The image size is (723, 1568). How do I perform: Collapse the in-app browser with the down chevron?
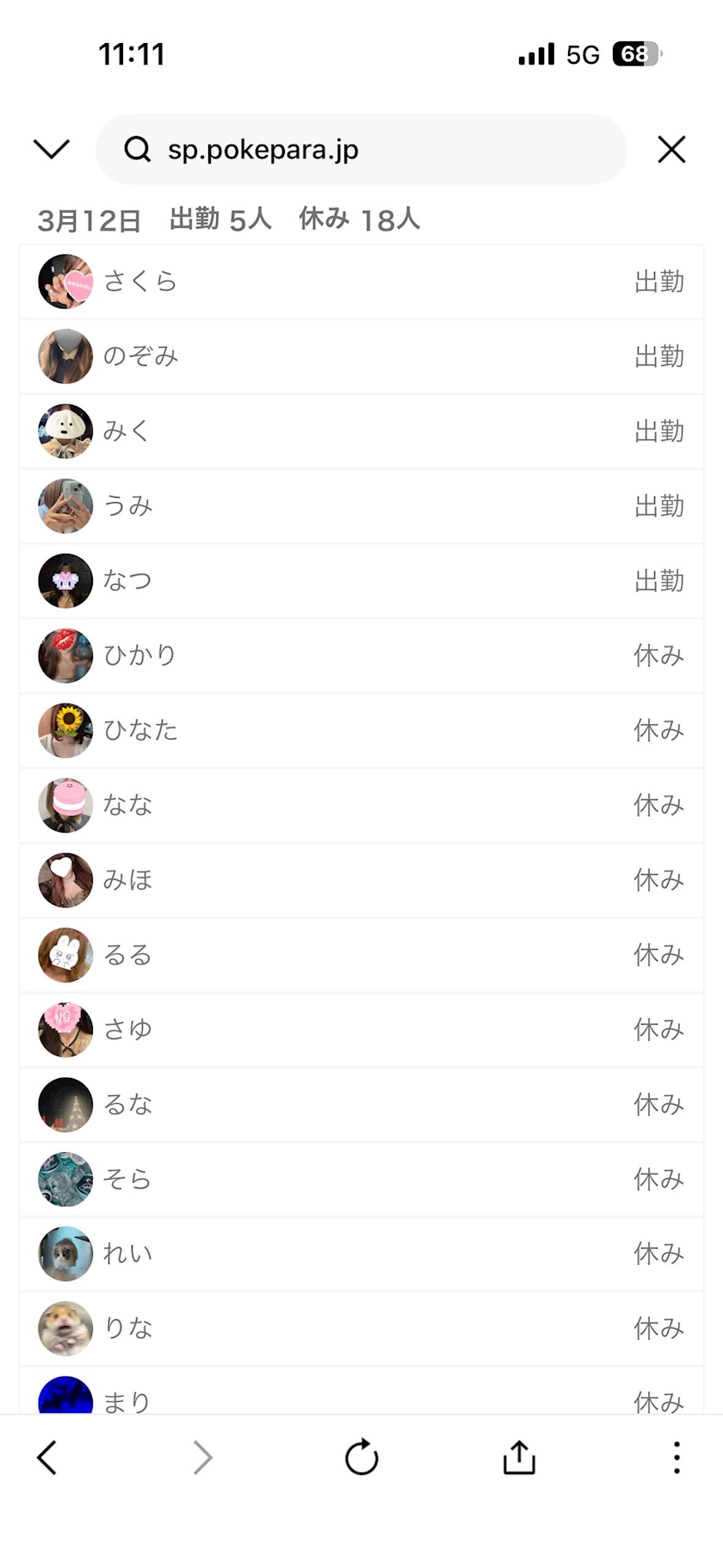51,149
